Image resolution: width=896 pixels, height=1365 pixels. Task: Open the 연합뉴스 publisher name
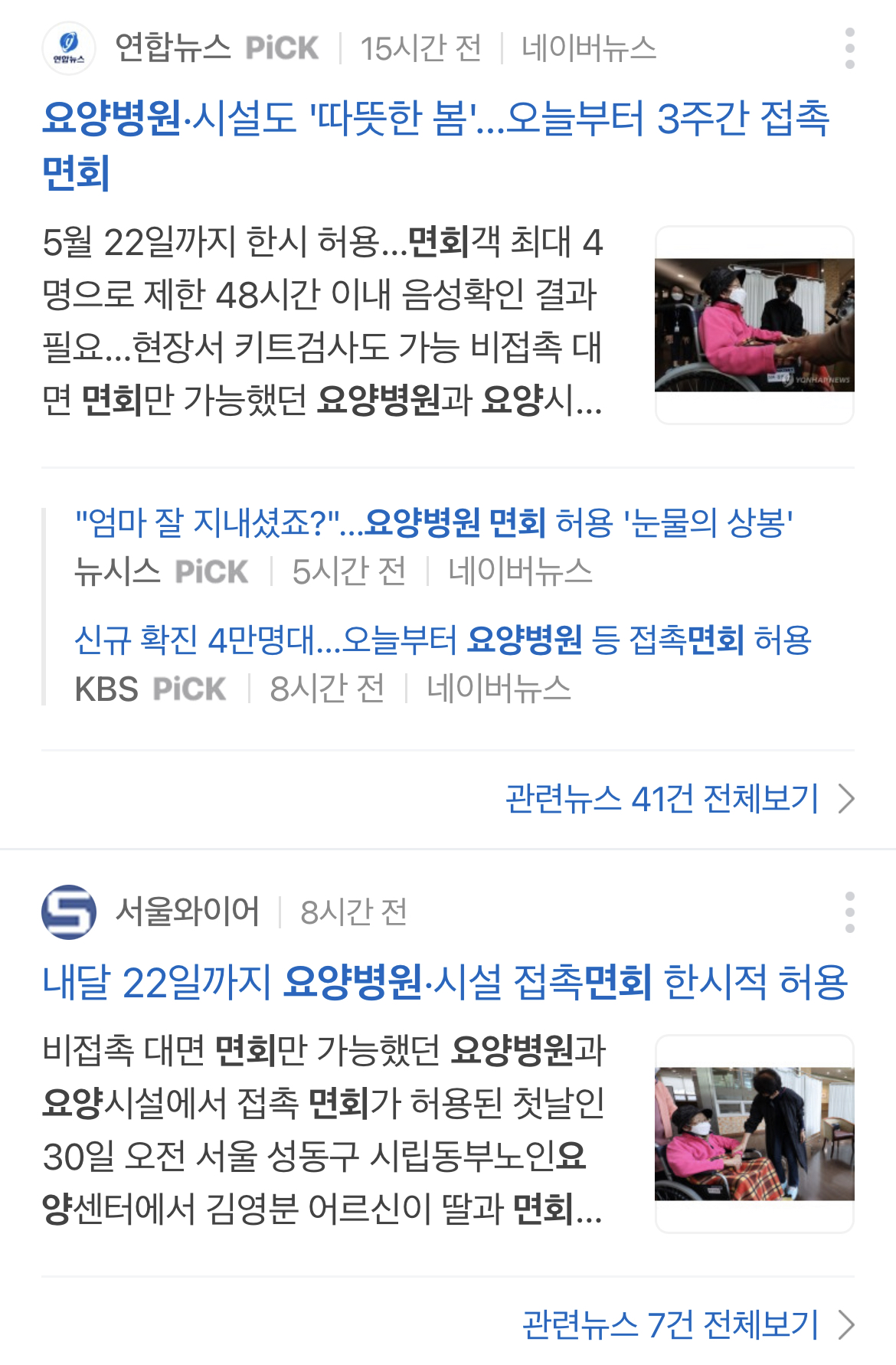click(172, 48)
